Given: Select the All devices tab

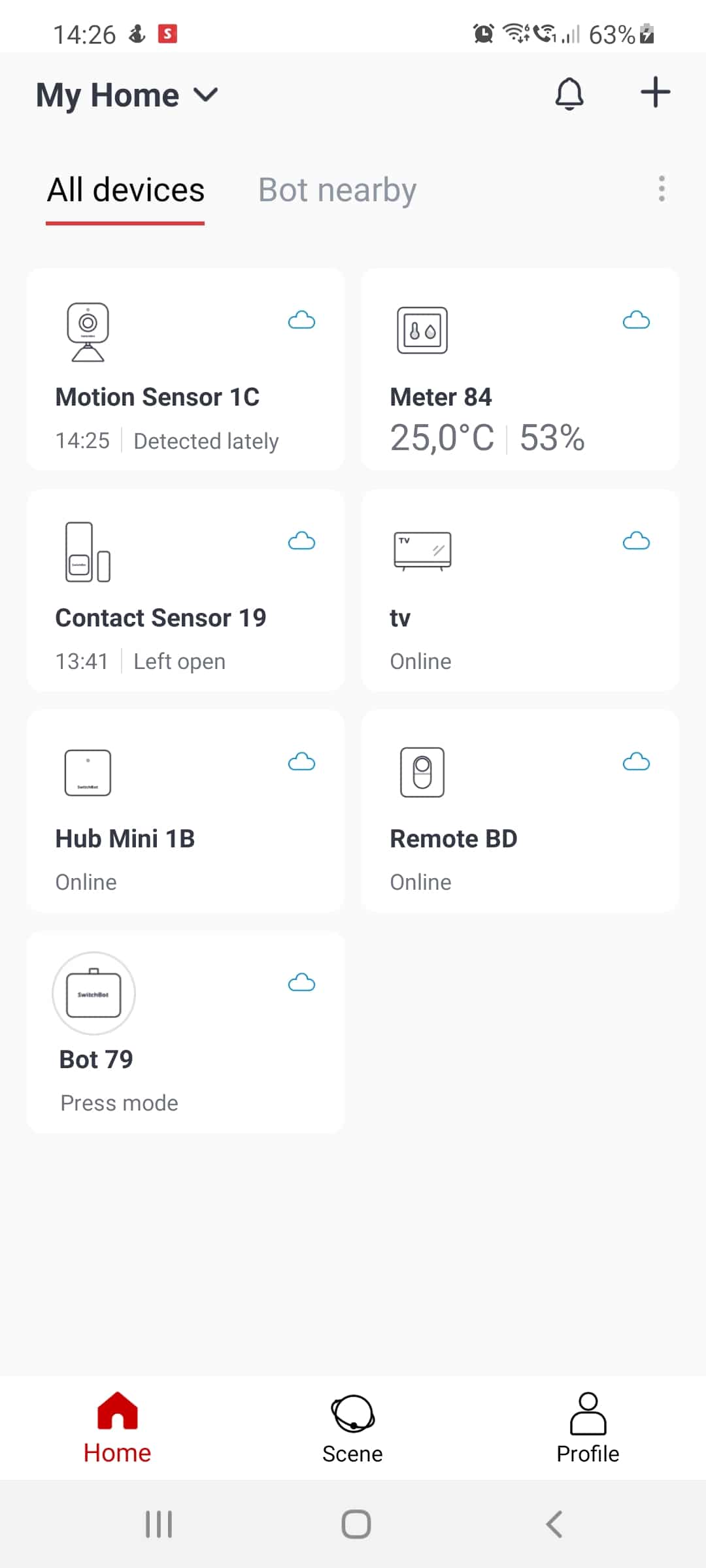Looking at the screenshot, I should point(126,190).
